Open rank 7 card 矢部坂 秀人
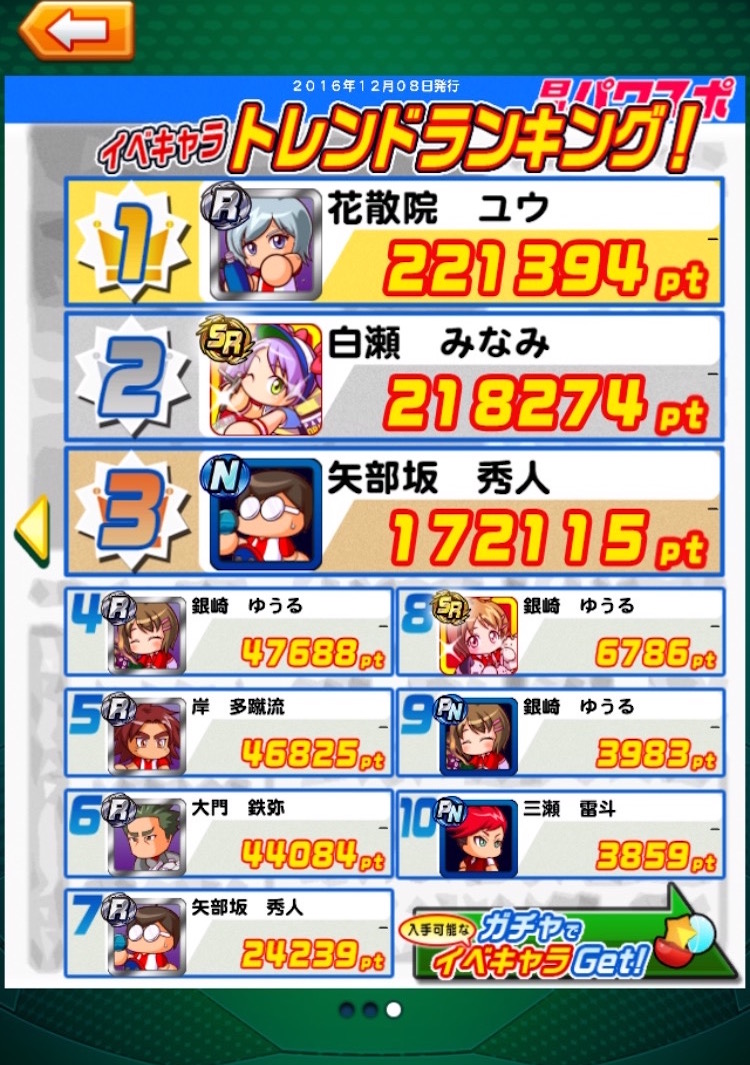Screen dimensions: 750x1065 point(229,933)
